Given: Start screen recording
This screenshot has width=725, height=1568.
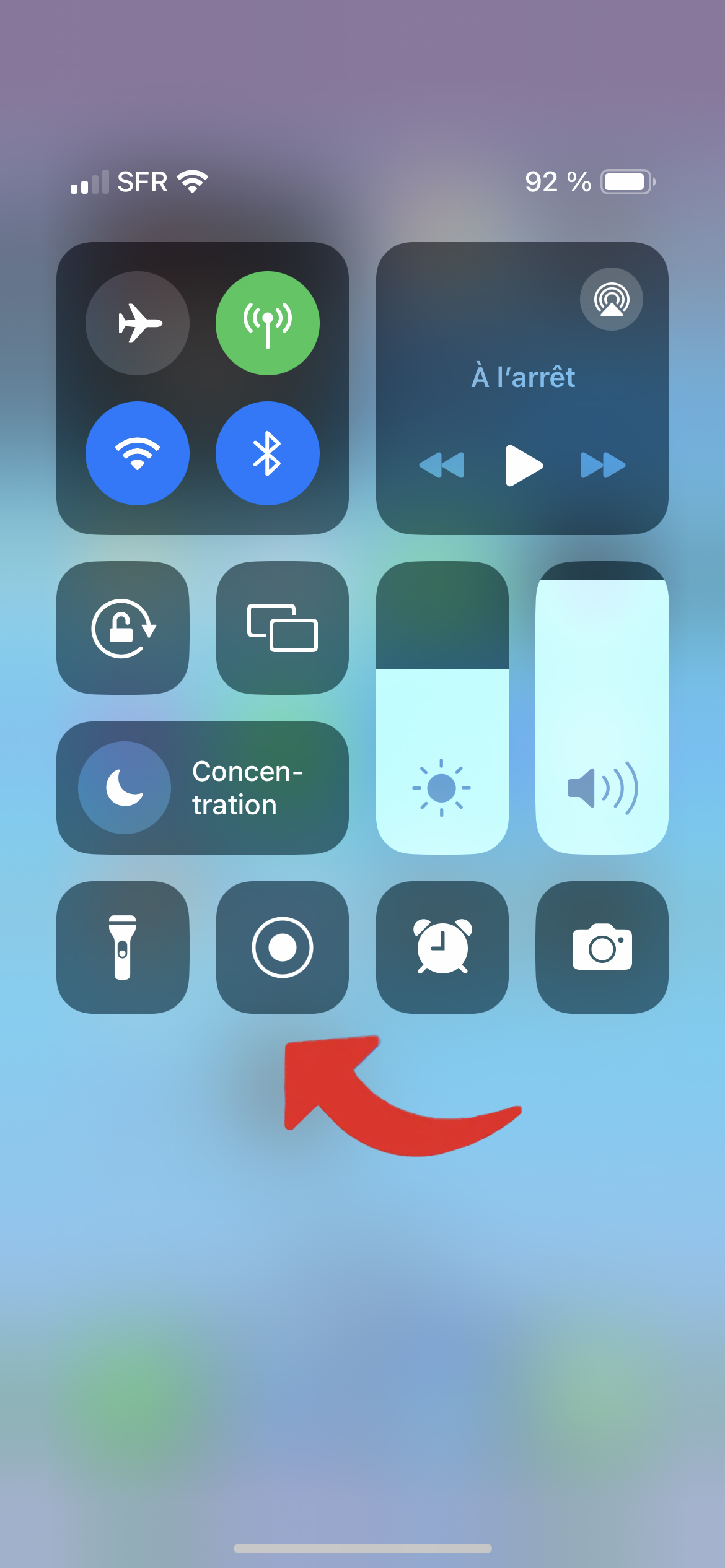Looking at the screenshot, I should coord(283,947).
